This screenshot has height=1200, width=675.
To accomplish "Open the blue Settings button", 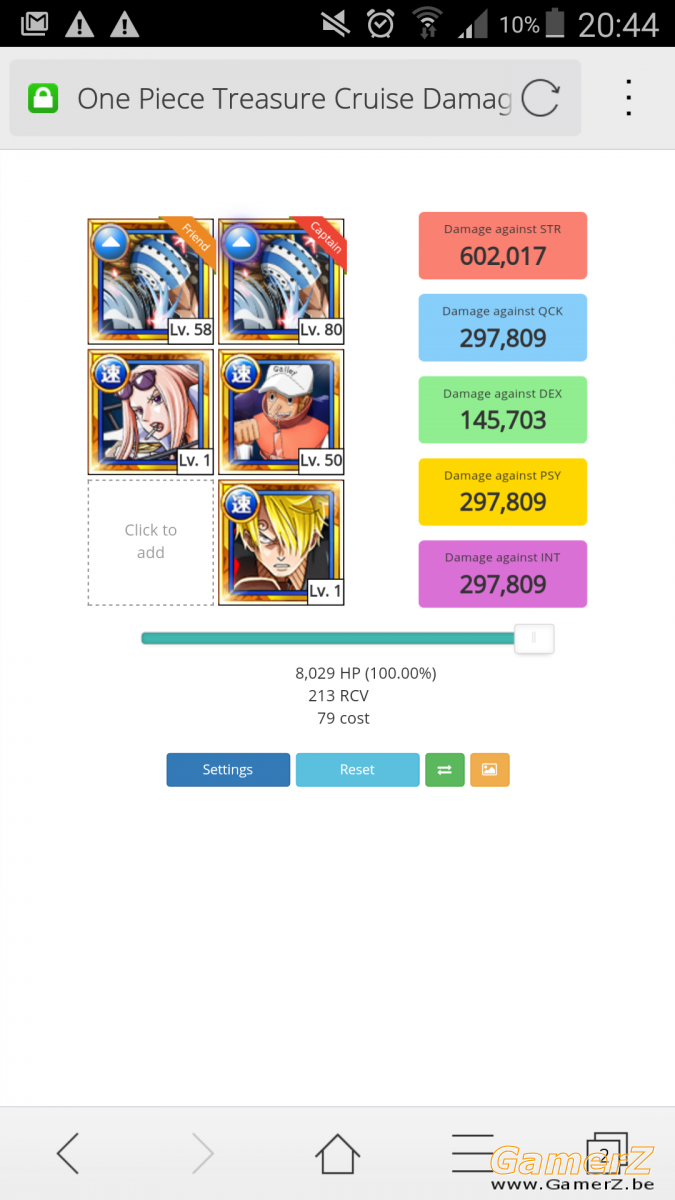I will 228,770.
